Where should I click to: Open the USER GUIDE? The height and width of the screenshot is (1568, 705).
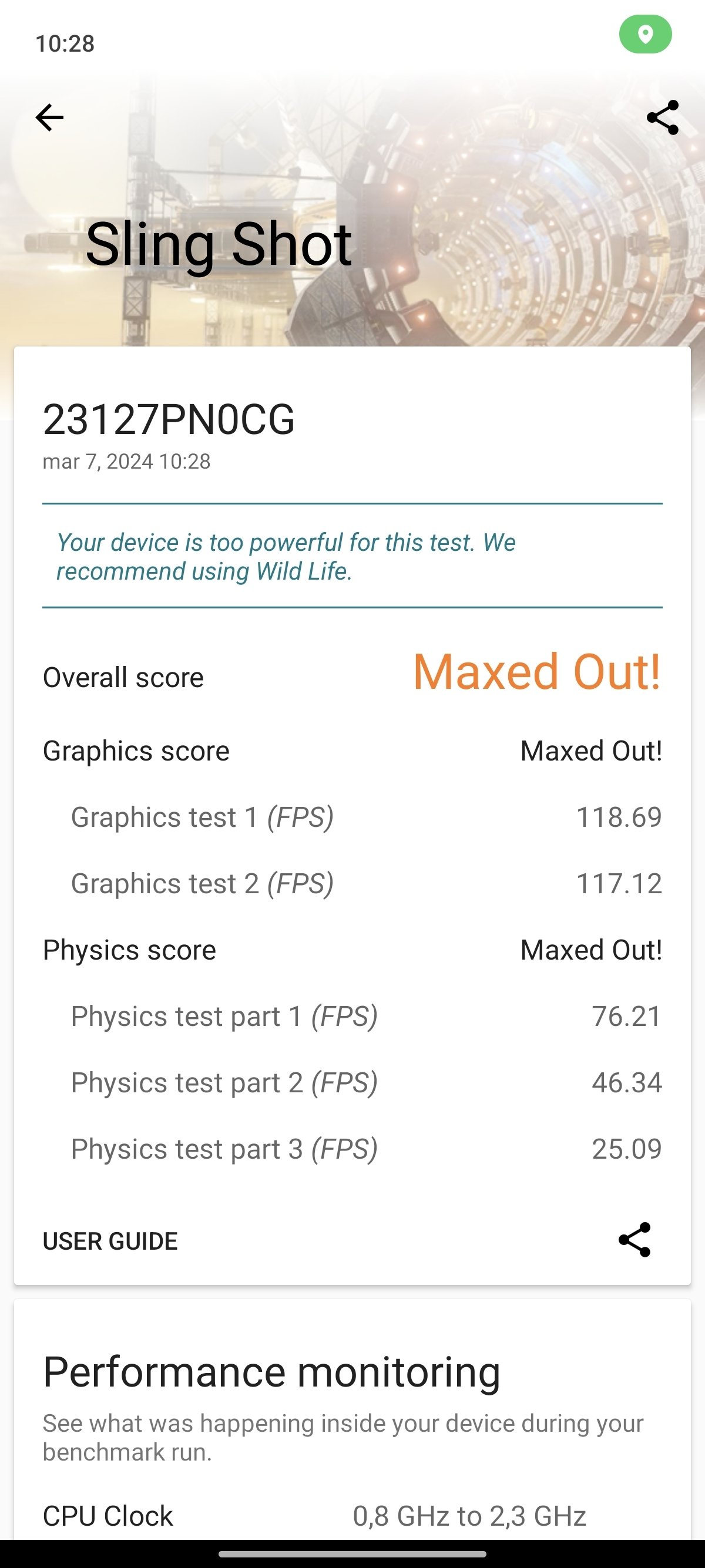[x=110, y=1241]
